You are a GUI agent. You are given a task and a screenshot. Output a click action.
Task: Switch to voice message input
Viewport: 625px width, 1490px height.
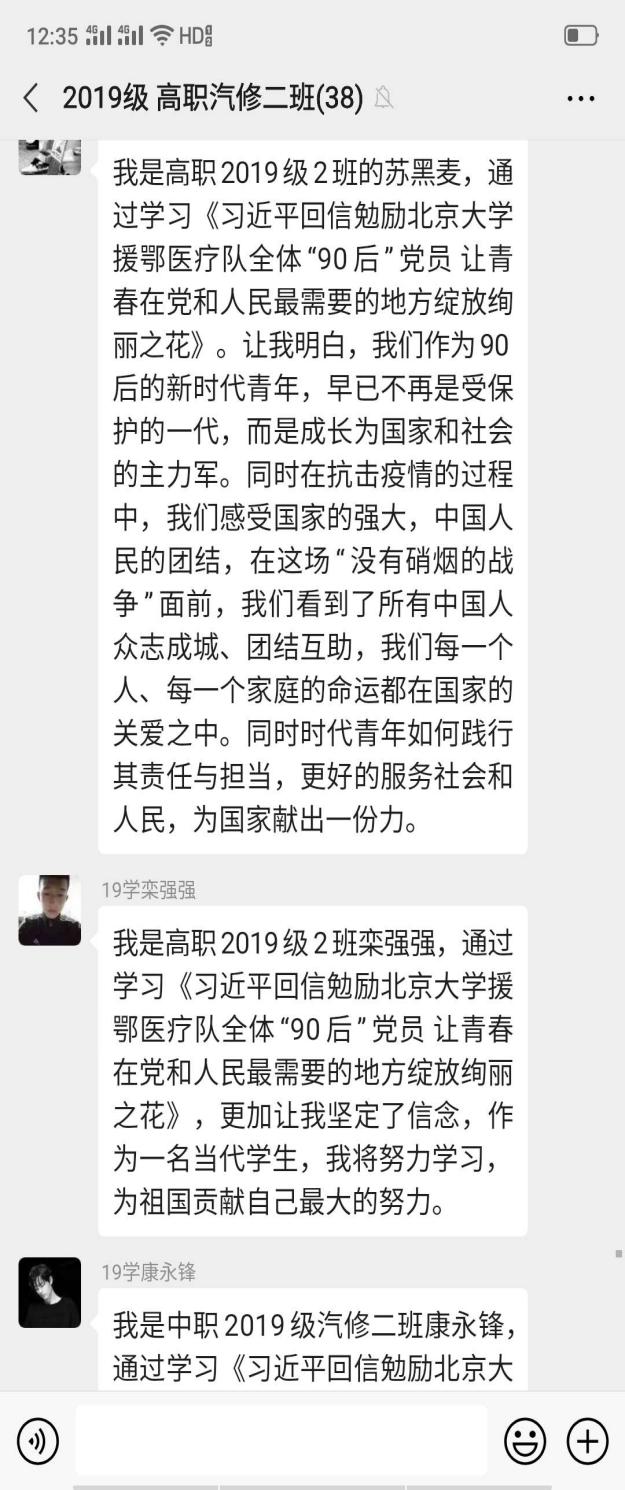(38, 1441)
